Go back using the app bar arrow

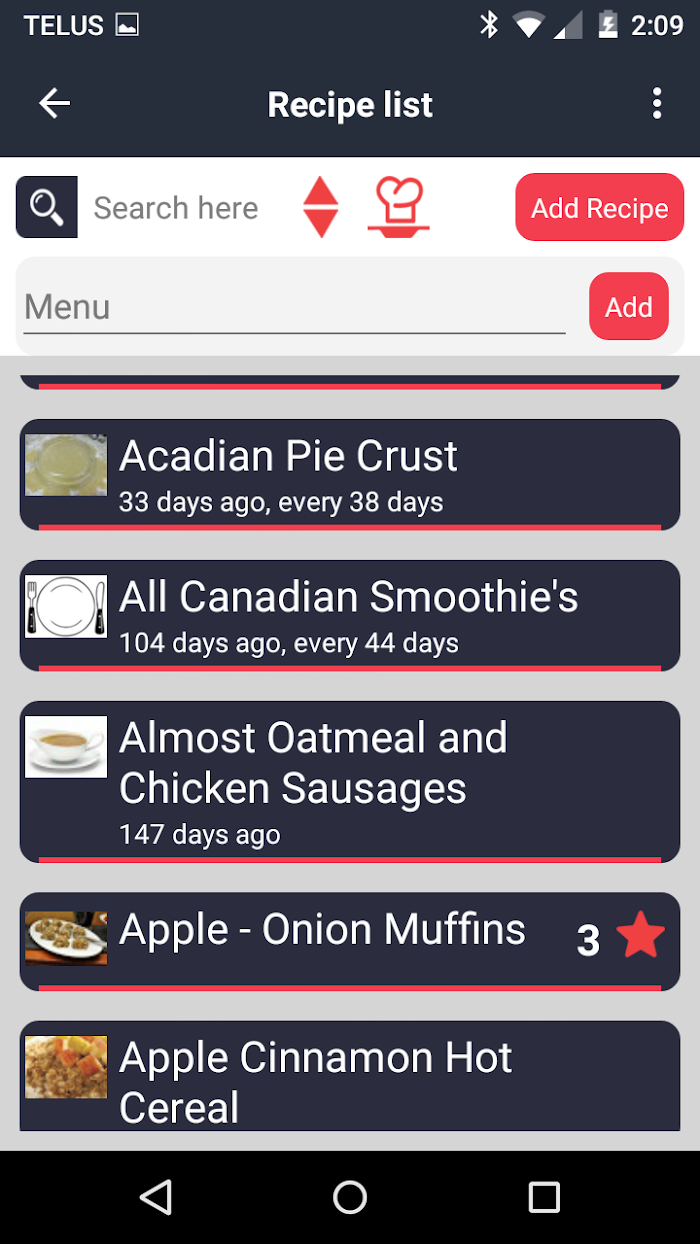click(x=55, y=104)
